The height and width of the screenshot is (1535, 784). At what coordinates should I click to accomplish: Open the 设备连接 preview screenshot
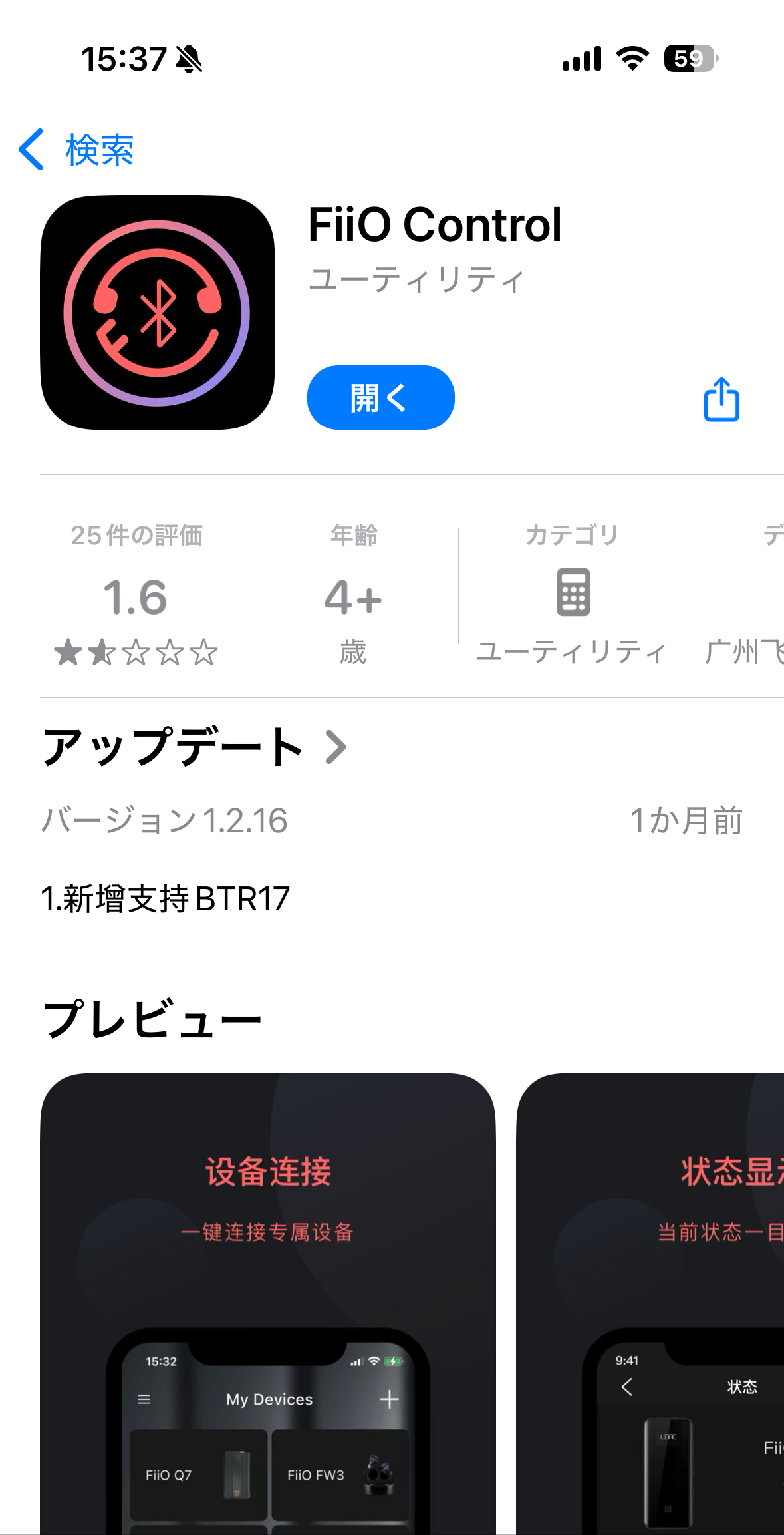[x=268, y=1303]
